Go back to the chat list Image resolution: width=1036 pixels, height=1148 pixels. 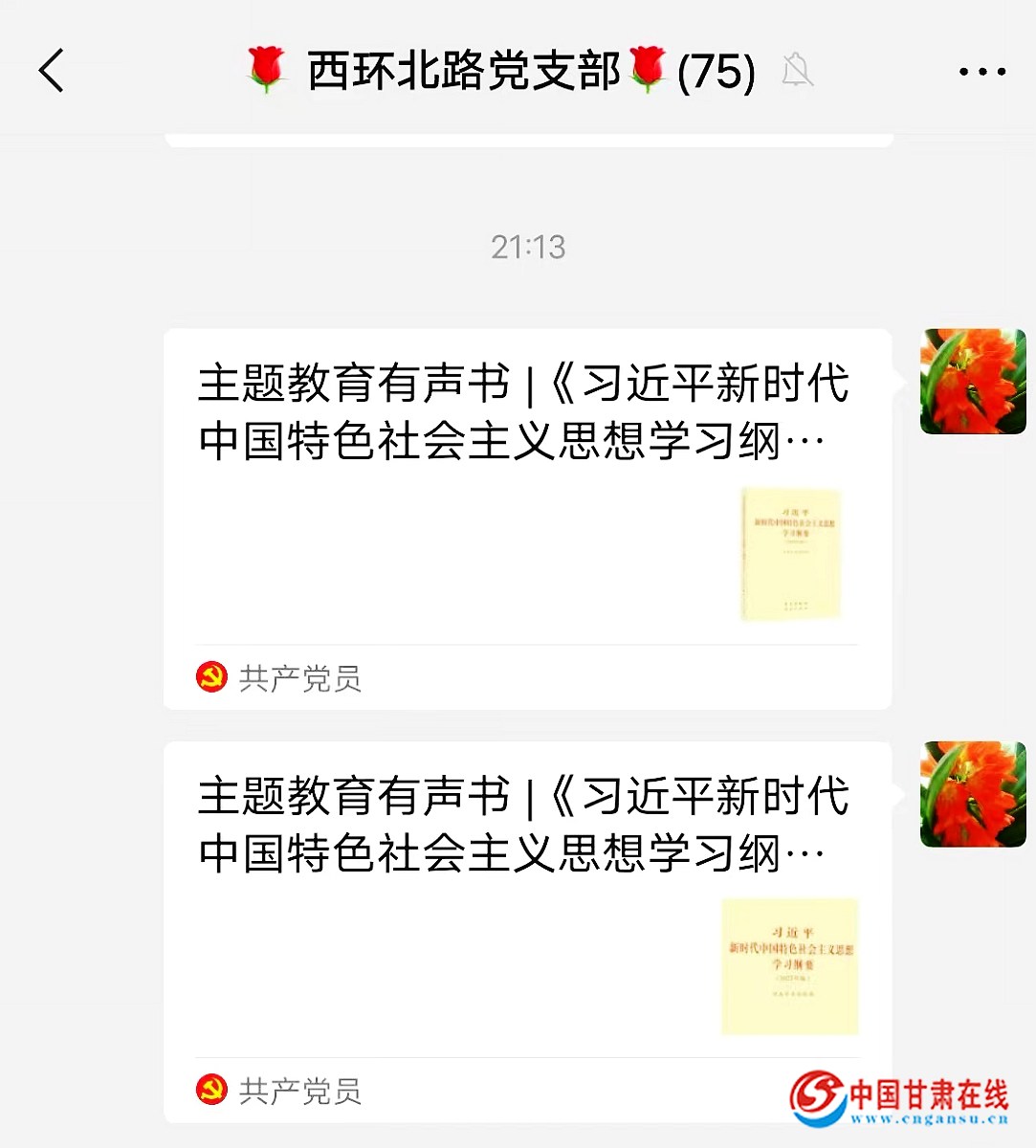coord(52,71)
